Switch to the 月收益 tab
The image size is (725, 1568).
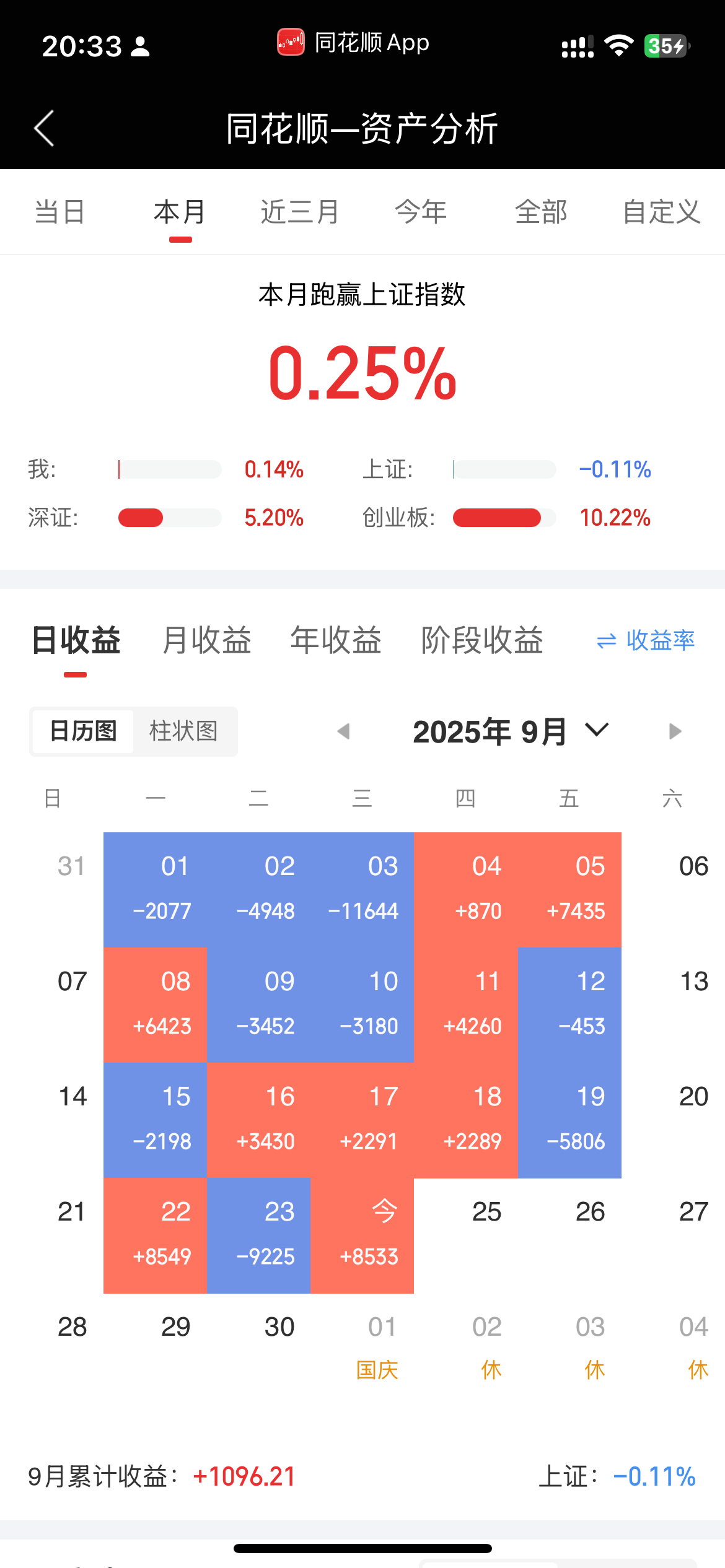pyautogui.click(x=206, y=640)
